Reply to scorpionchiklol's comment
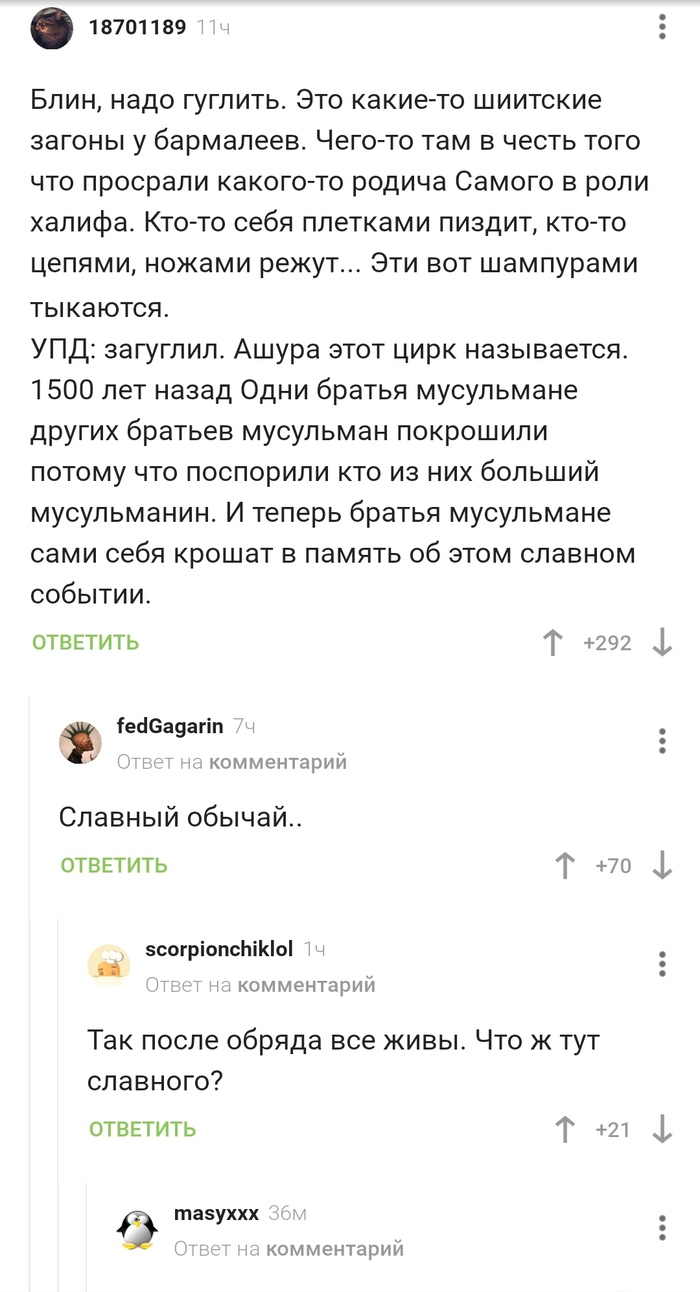Screen dimensions: 700x1292 pyautogui.click(x=143, y=1129)
